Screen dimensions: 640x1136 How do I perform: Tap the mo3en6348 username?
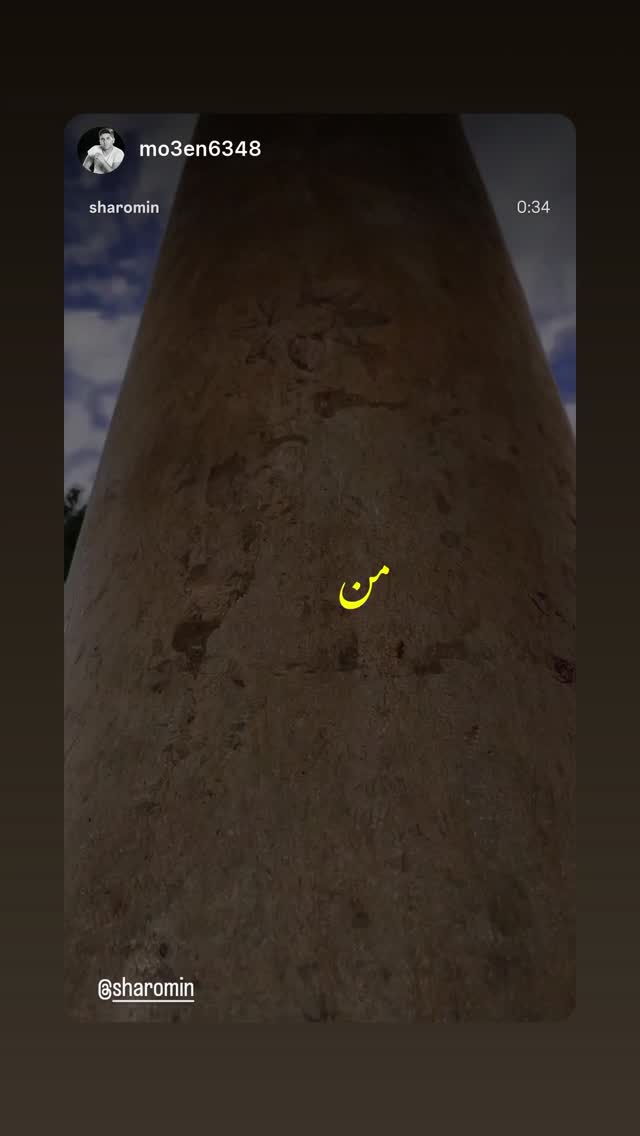[x=200, y=149]
